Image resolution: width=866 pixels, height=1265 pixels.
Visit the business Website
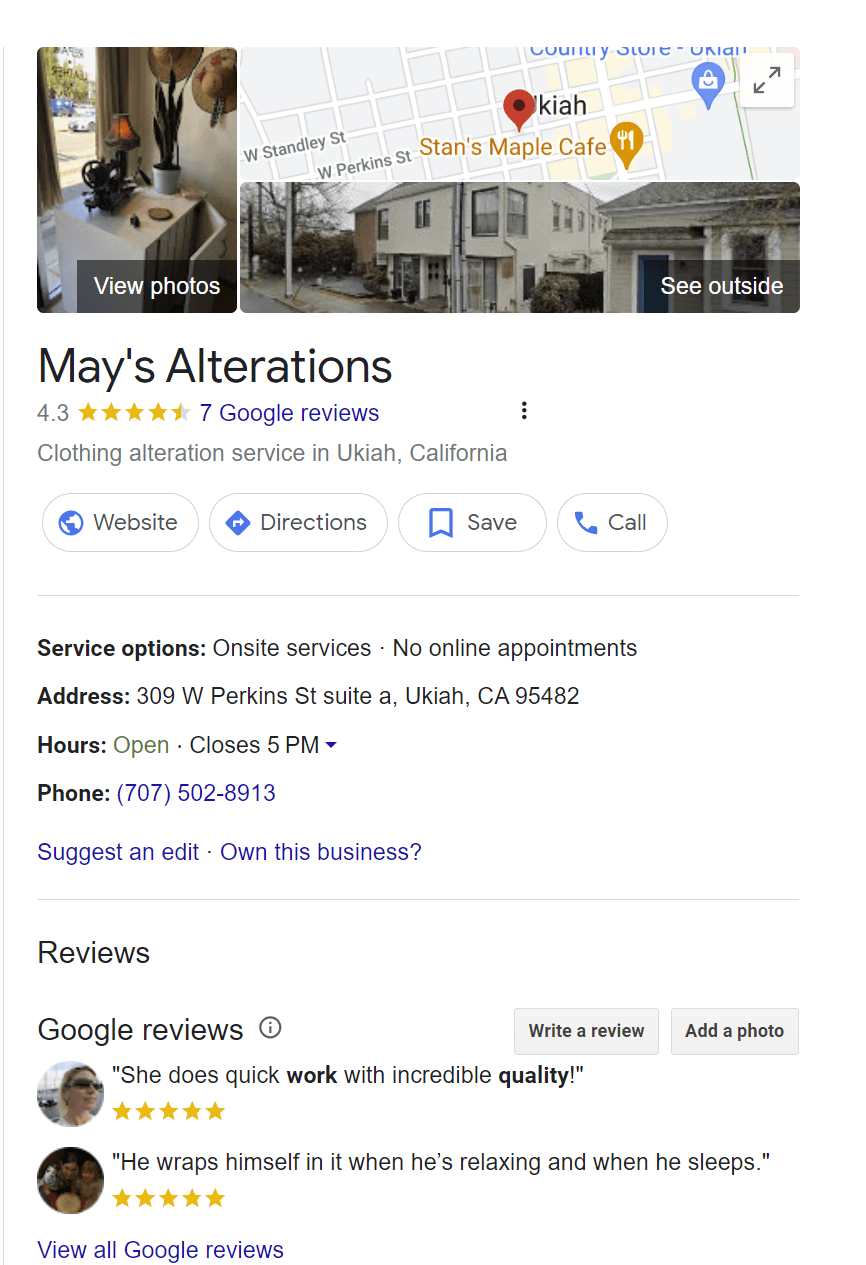click(120, 522)
